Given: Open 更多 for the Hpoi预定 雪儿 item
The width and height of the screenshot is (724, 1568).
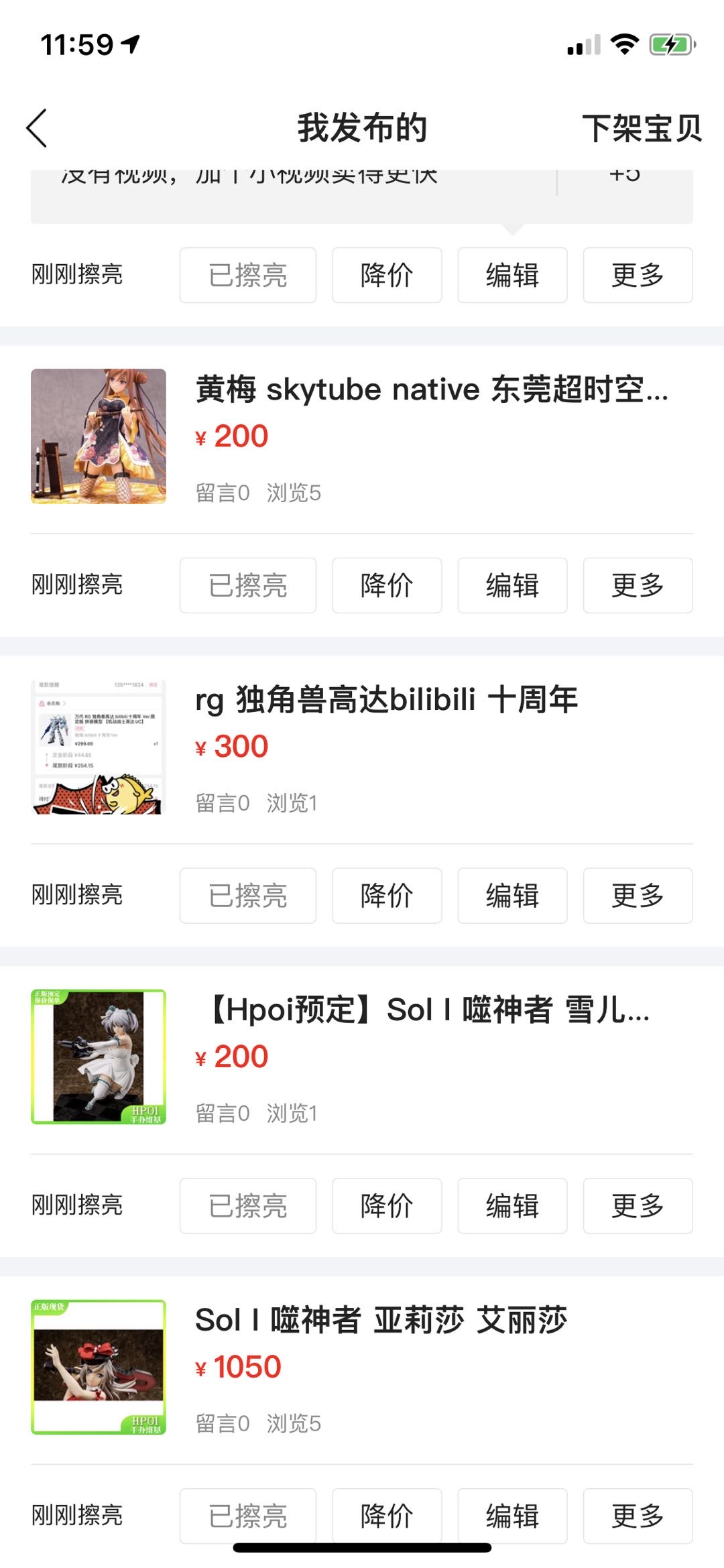Looking at the screenshot, I should point(638,1205).
